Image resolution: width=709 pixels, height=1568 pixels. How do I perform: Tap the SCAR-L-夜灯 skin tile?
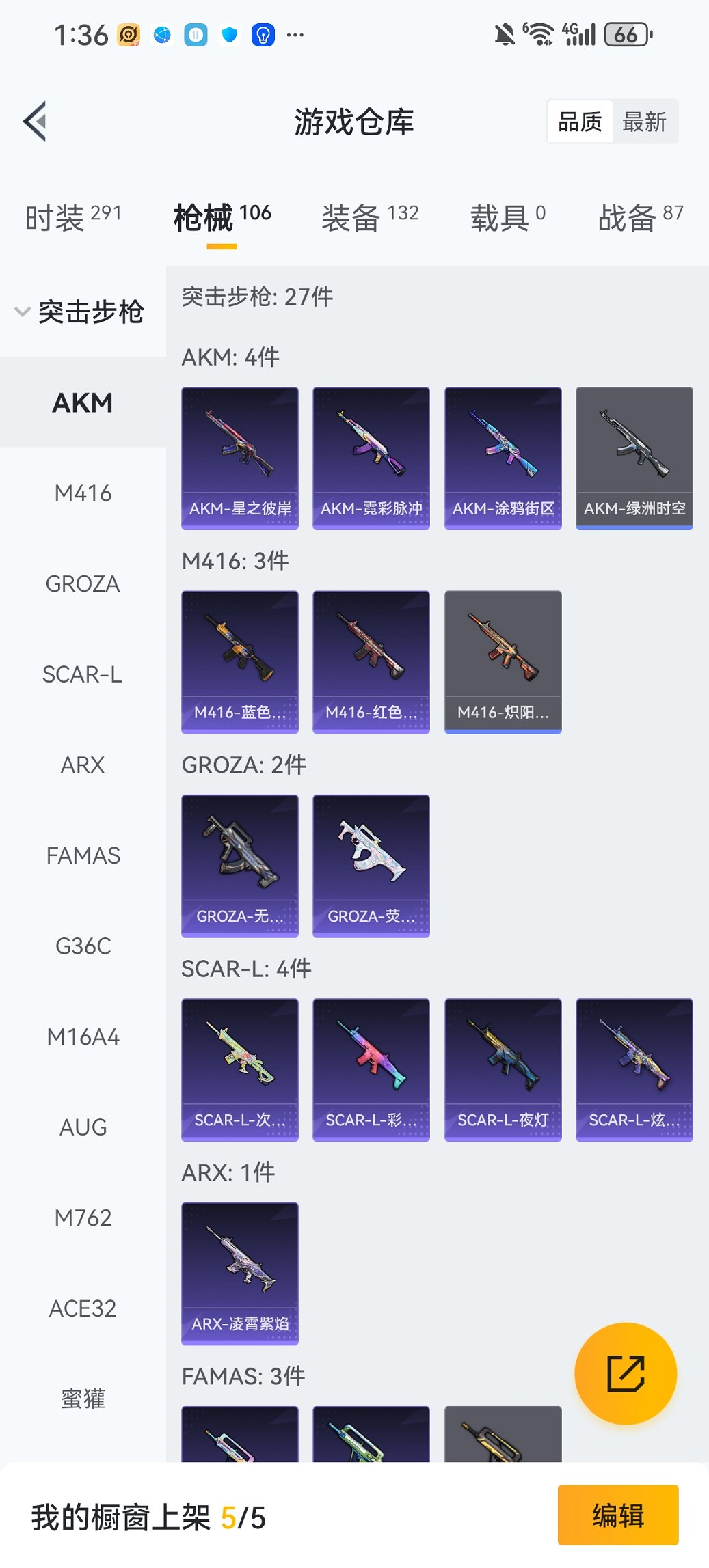503,1069
